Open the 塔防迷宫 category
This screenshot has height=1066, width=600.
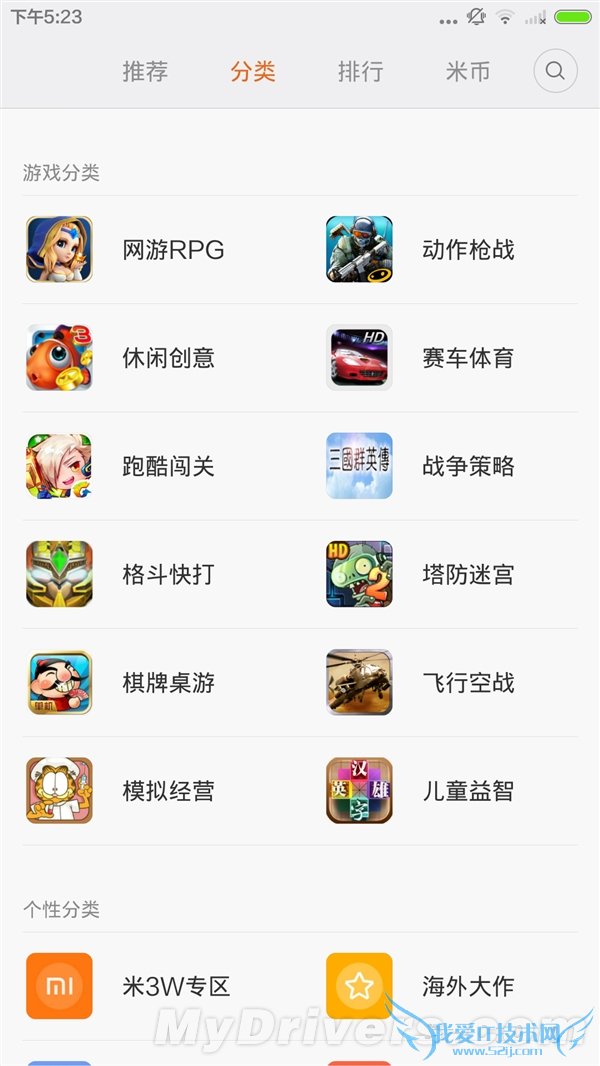(450, 575)
